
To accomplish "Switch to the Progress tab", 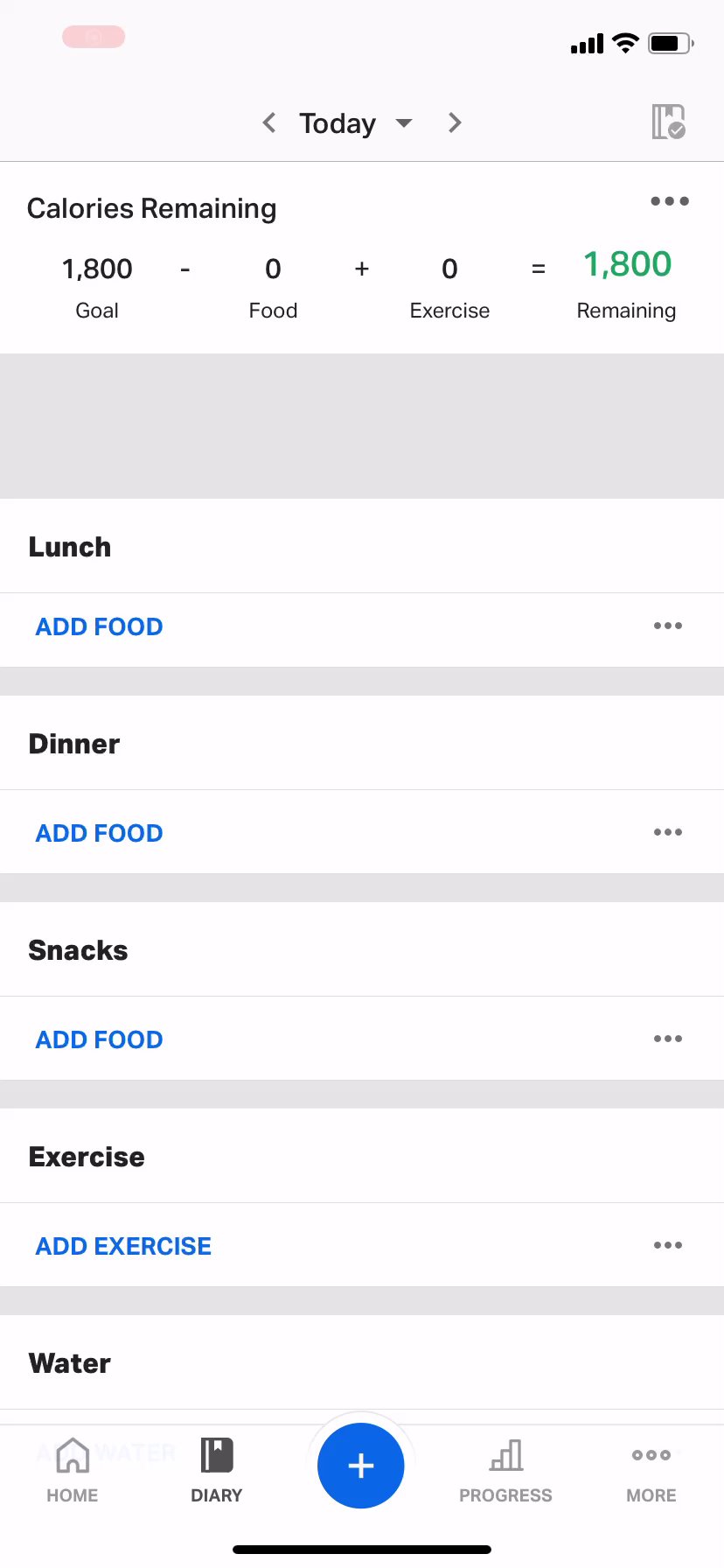I will 505,1470.
